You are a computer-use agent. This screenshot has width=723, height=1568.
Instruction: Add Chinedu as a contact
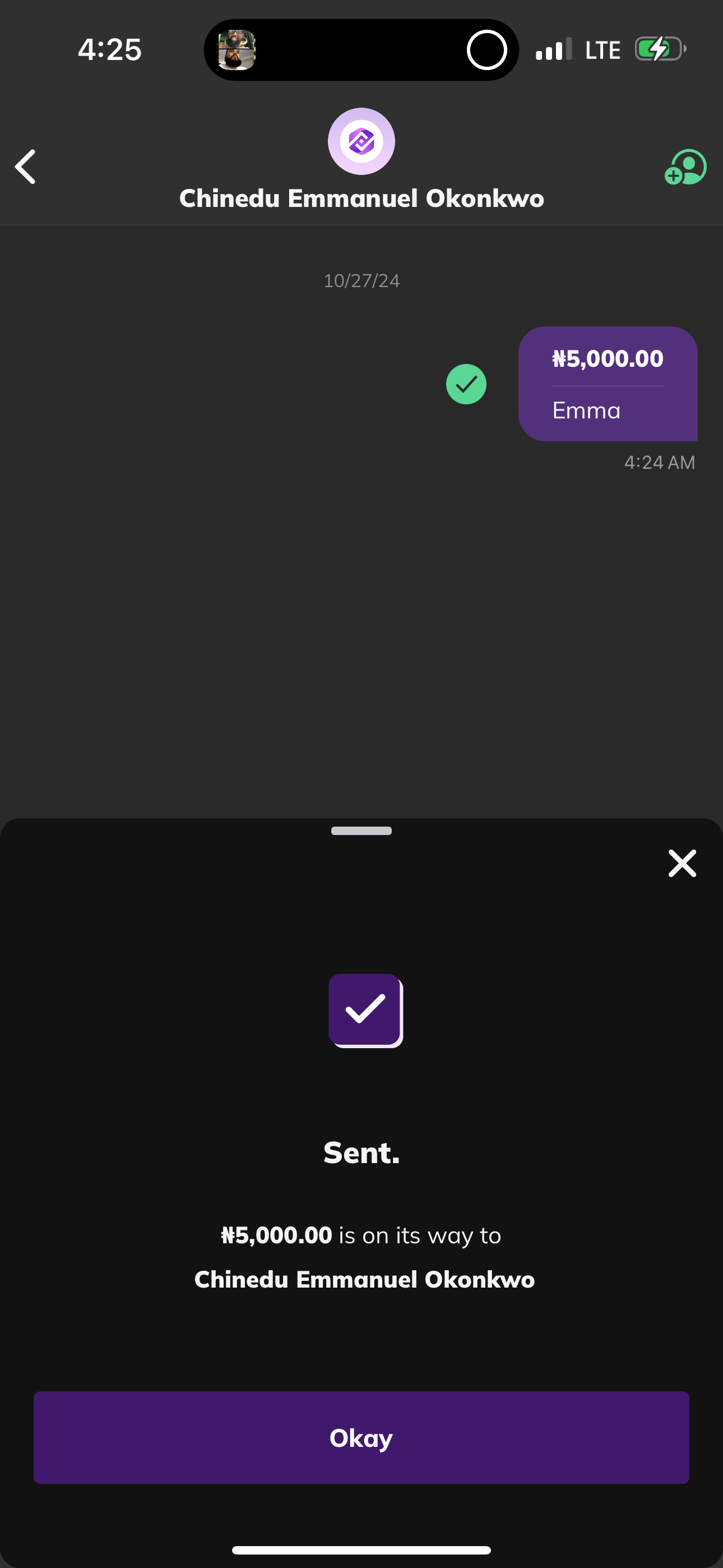685,167
